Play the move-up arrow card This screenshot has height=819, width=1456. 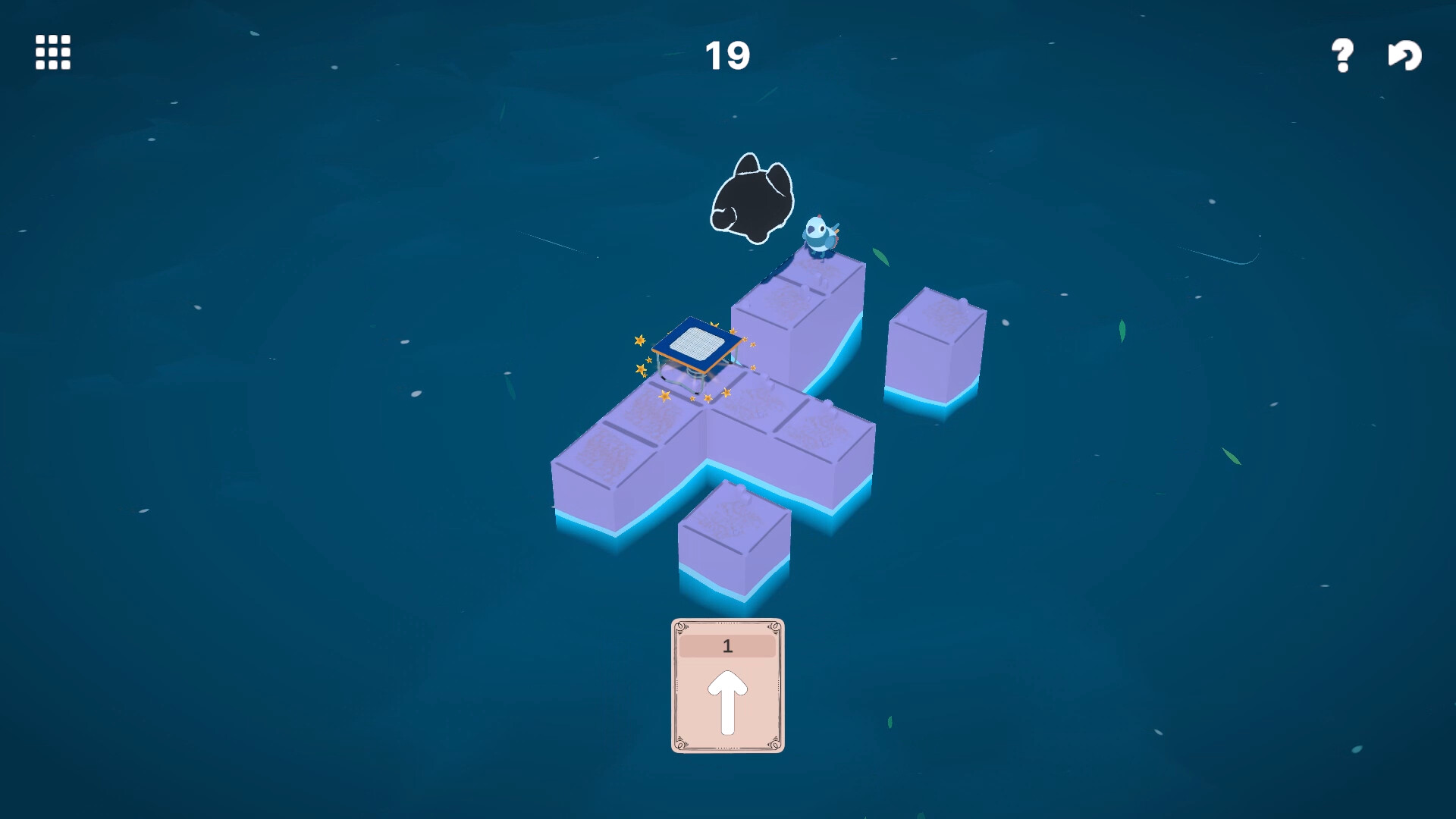pos(727,686)
